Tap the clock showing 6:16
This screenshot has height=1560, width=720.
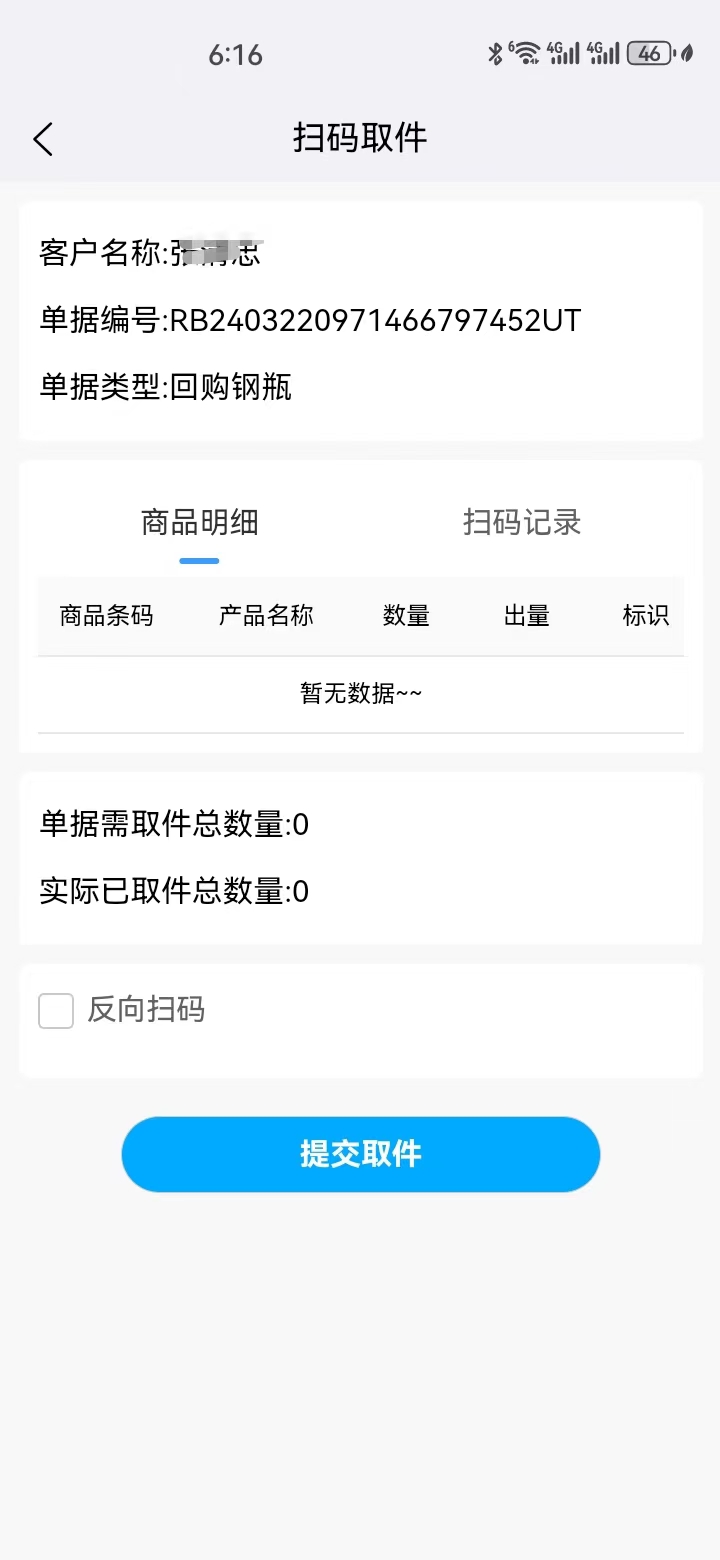234,55
